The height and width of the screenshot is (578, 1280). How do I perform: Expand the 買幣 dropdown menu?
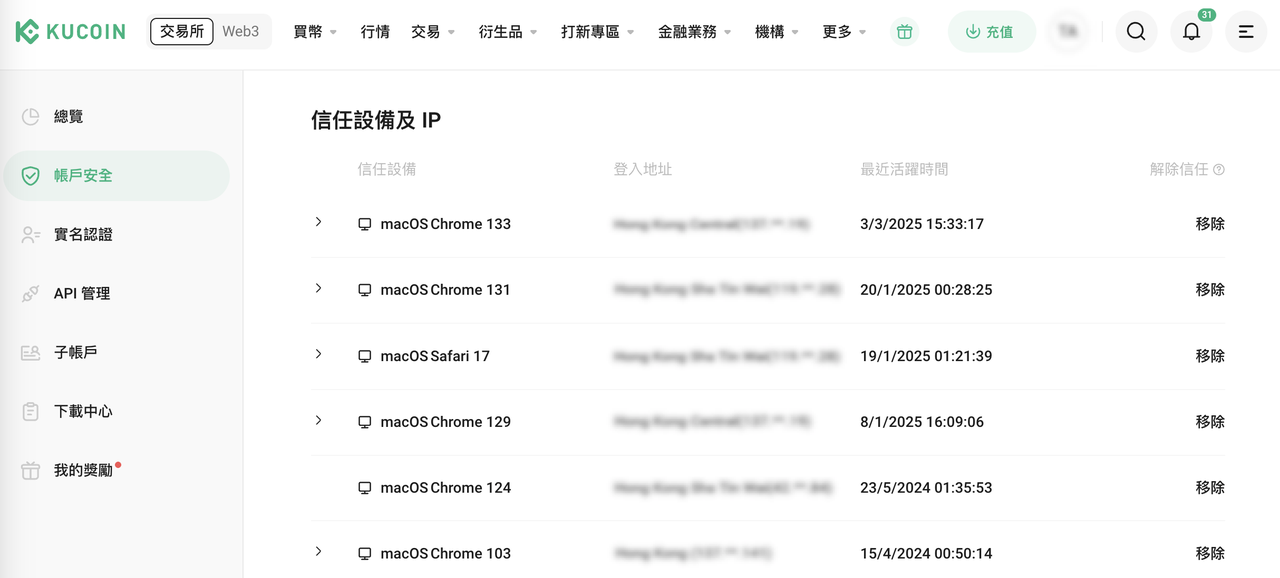(315, 32)
